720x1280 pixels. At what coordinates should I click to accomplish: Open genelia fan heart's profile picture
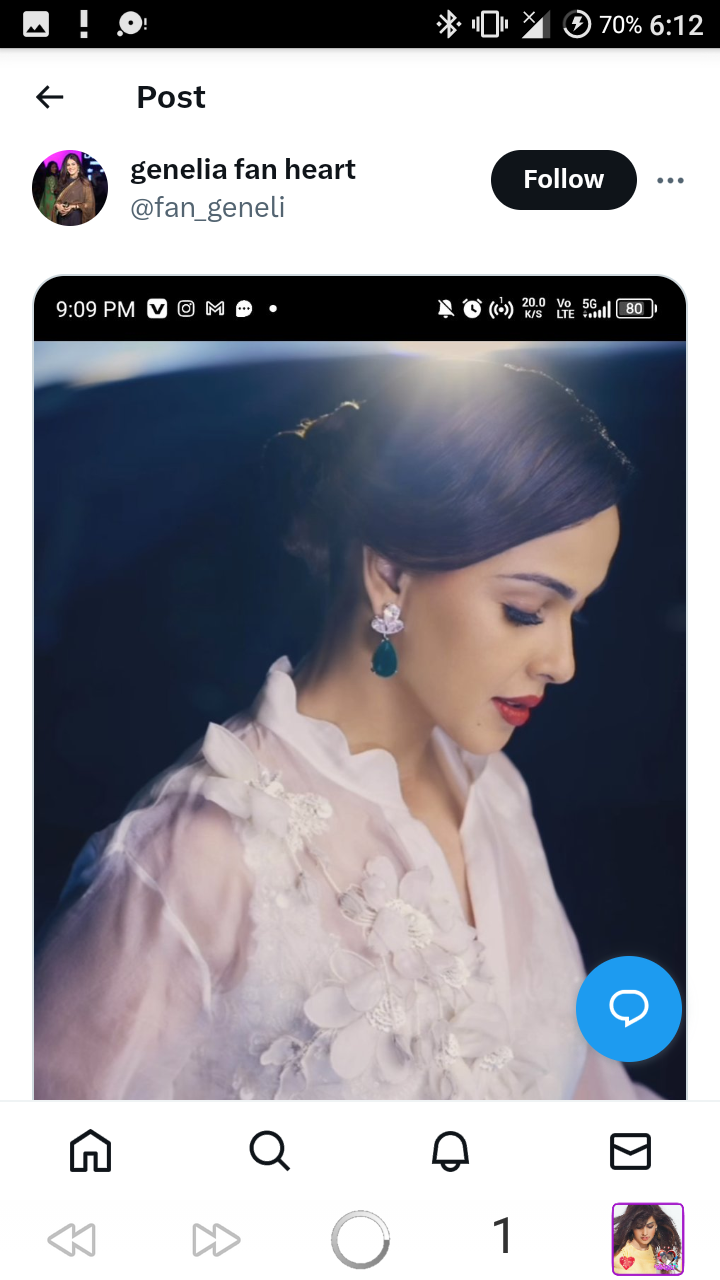coord(70,188)
